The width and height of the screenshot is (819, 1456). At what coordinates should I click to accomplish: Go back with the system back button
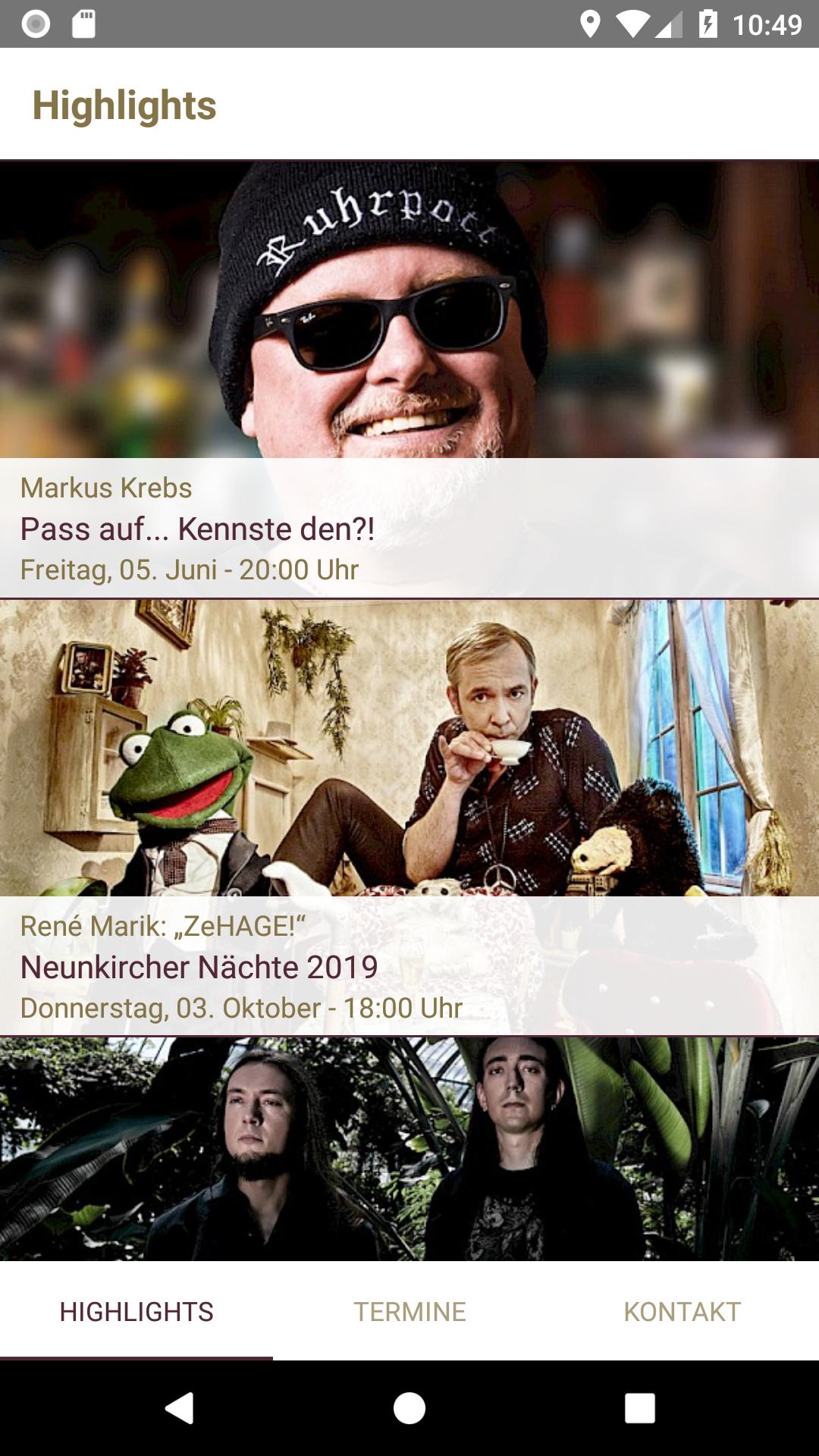180,1408
